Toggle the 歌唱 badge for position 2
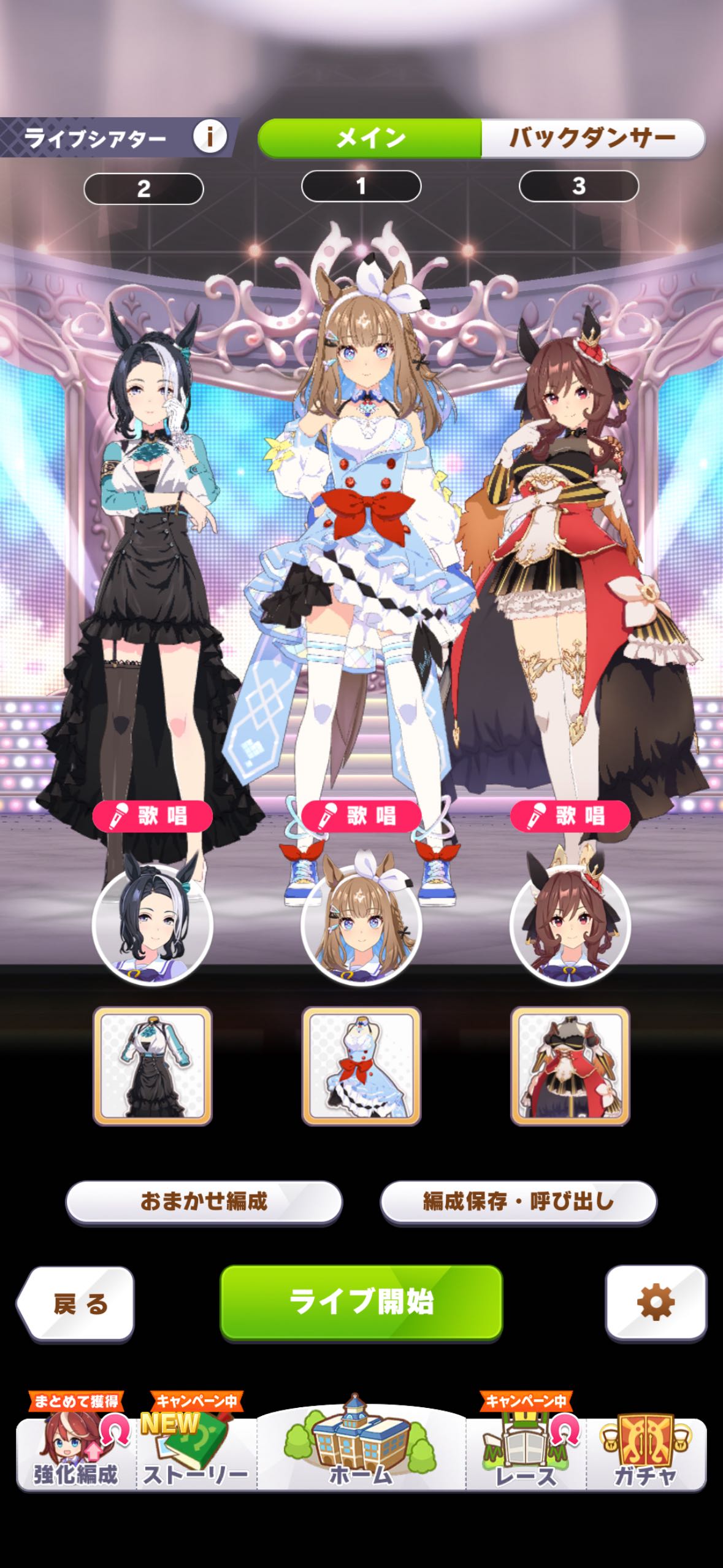 tap(153, 816)
